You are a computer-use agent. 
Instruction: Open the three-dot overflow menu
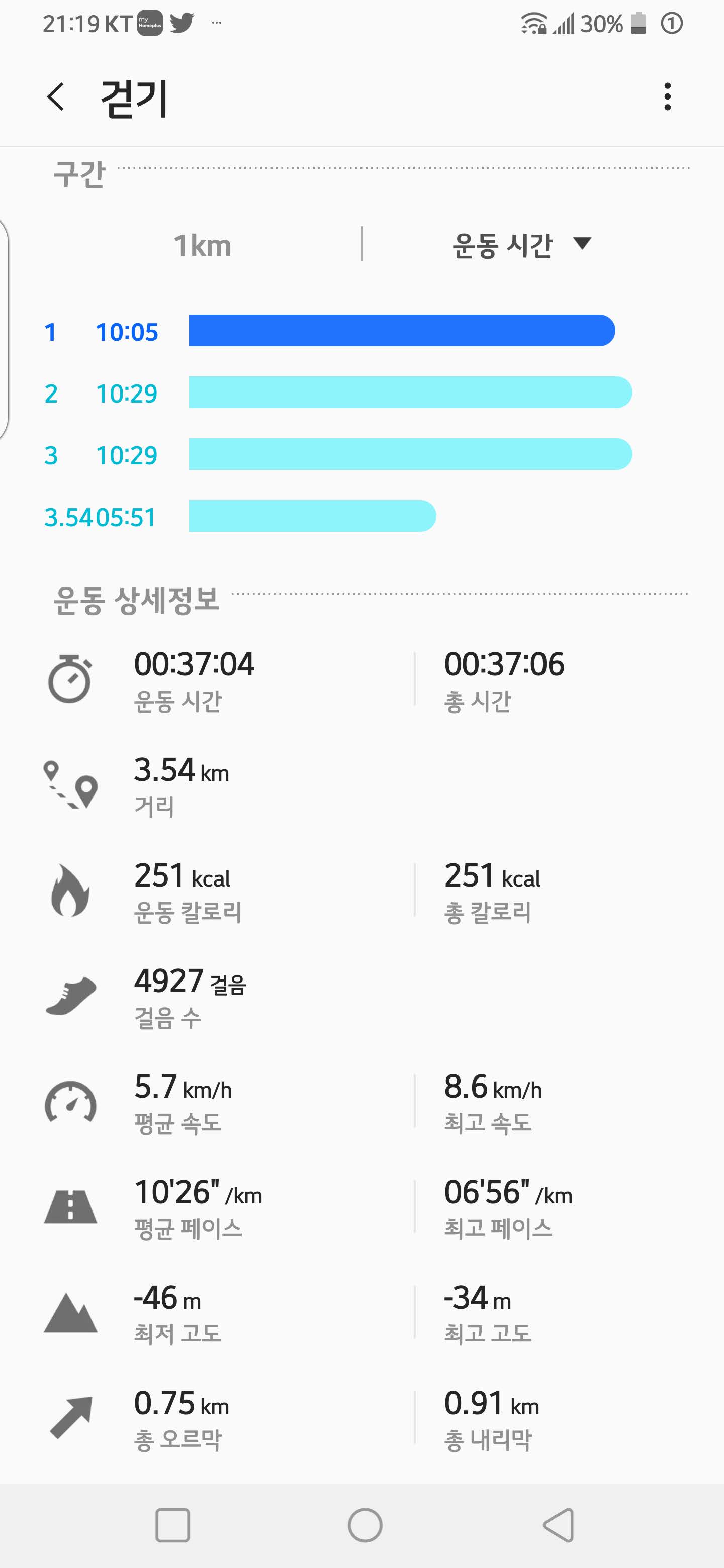point(667,97)
